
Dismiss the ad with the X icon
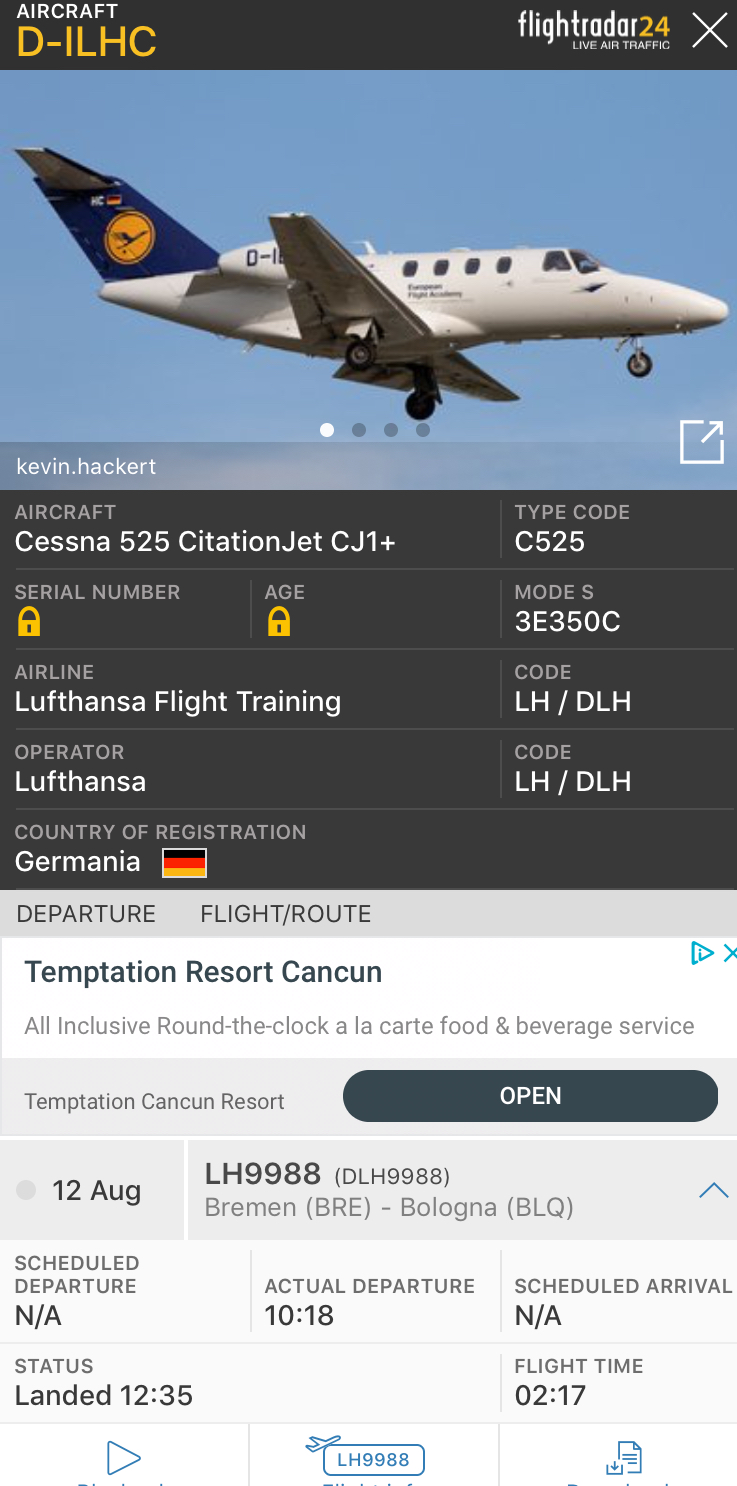pyautogui.click(x=730, y=953)
